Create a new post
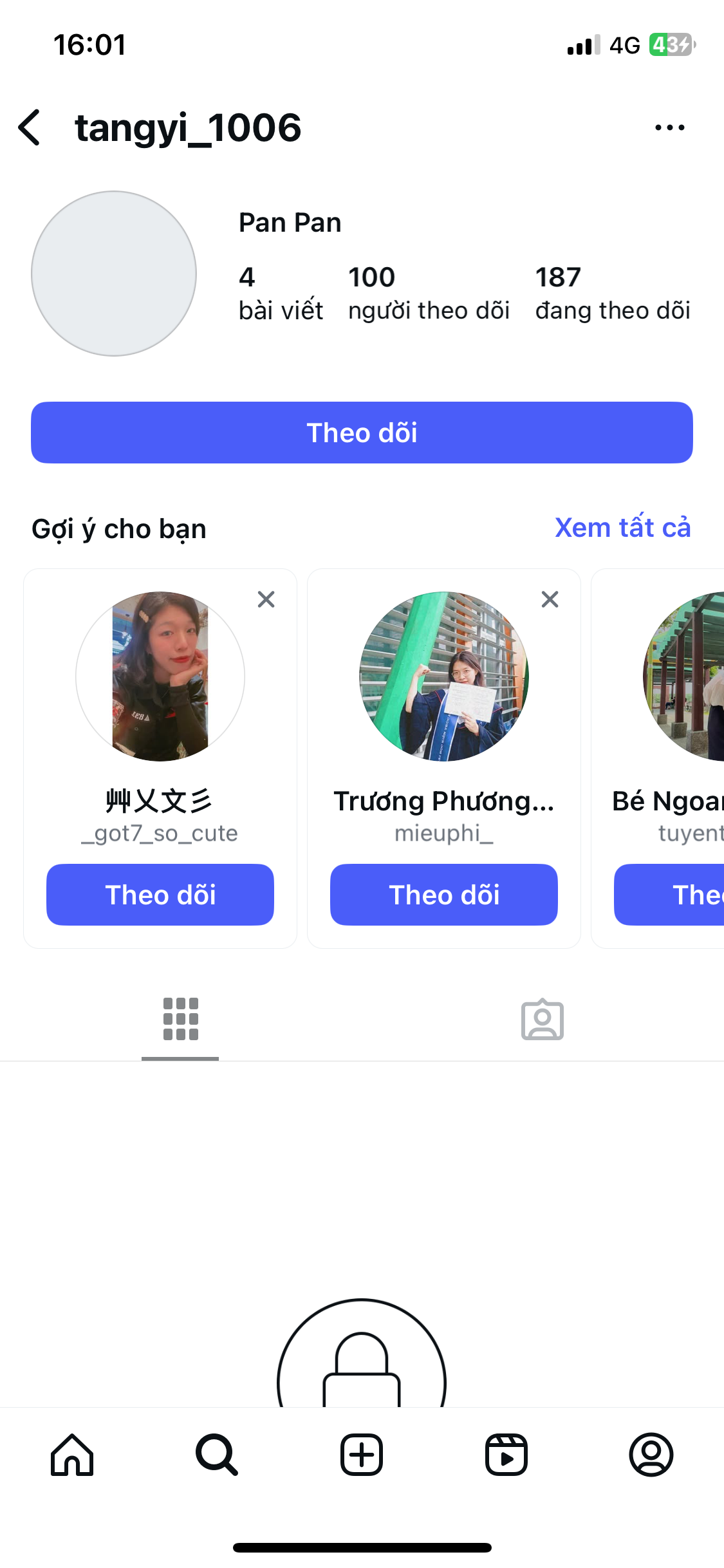Viewport: 724px width, 1568px height. 362,1455
